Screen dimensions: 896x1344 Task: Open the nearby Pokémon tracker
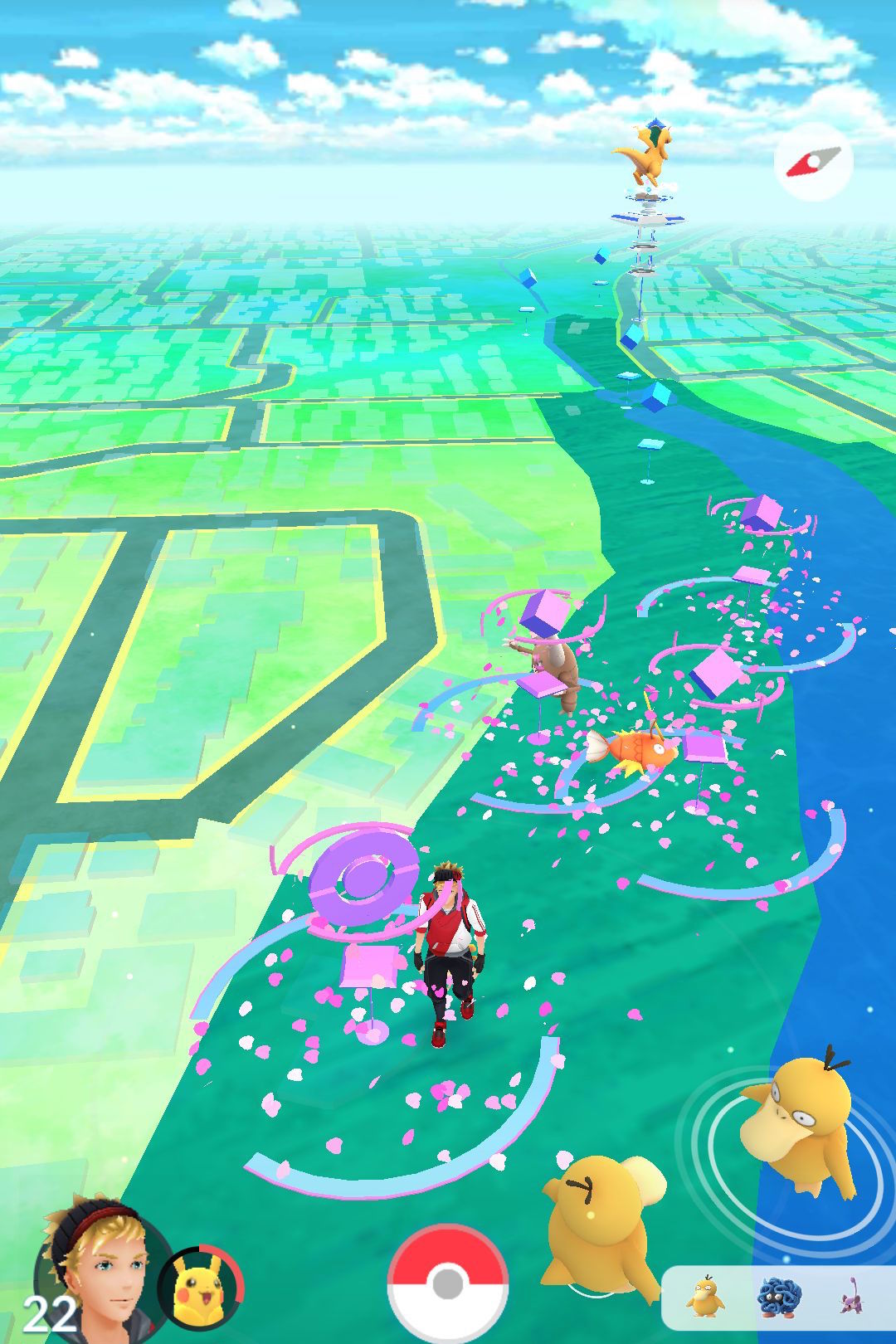pyautogui.click(x=778, y=1298)
